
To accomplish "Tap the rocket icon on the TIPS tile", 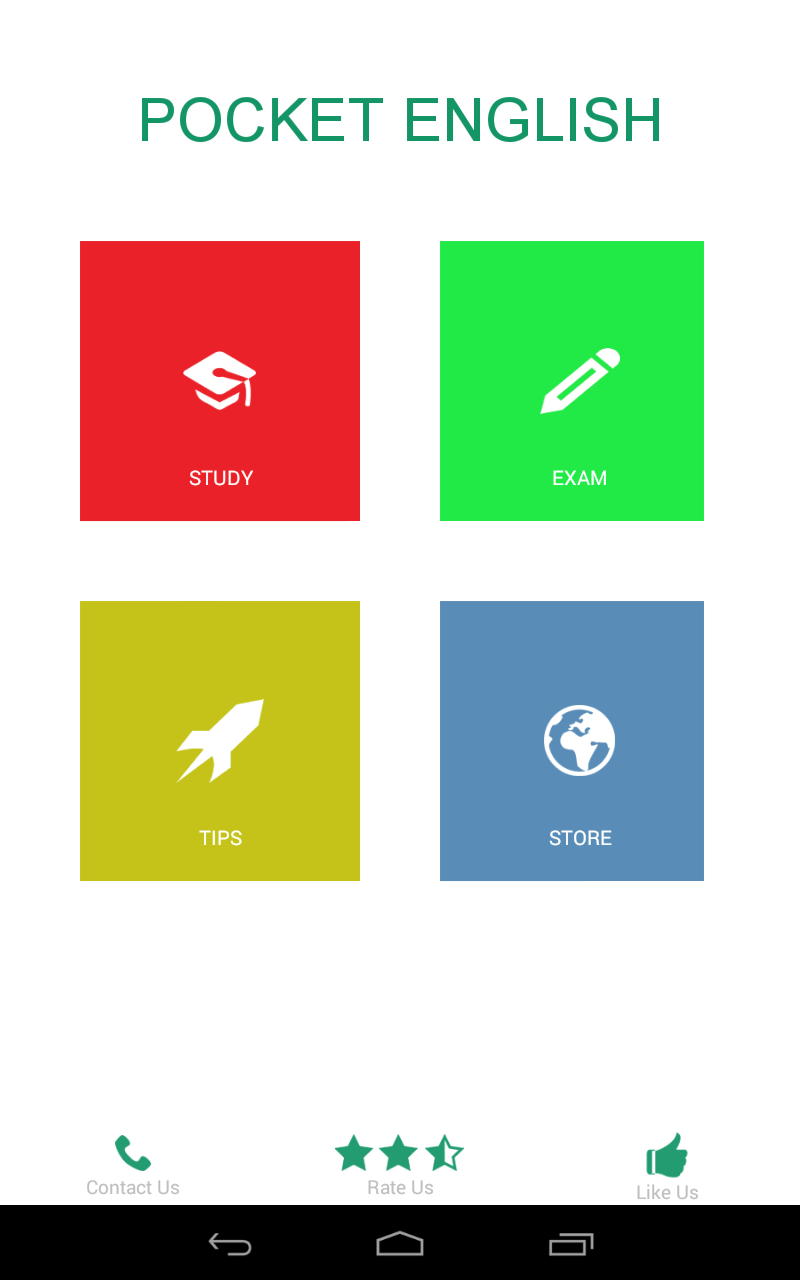I will pyautogui.click(x=220, y=740).
